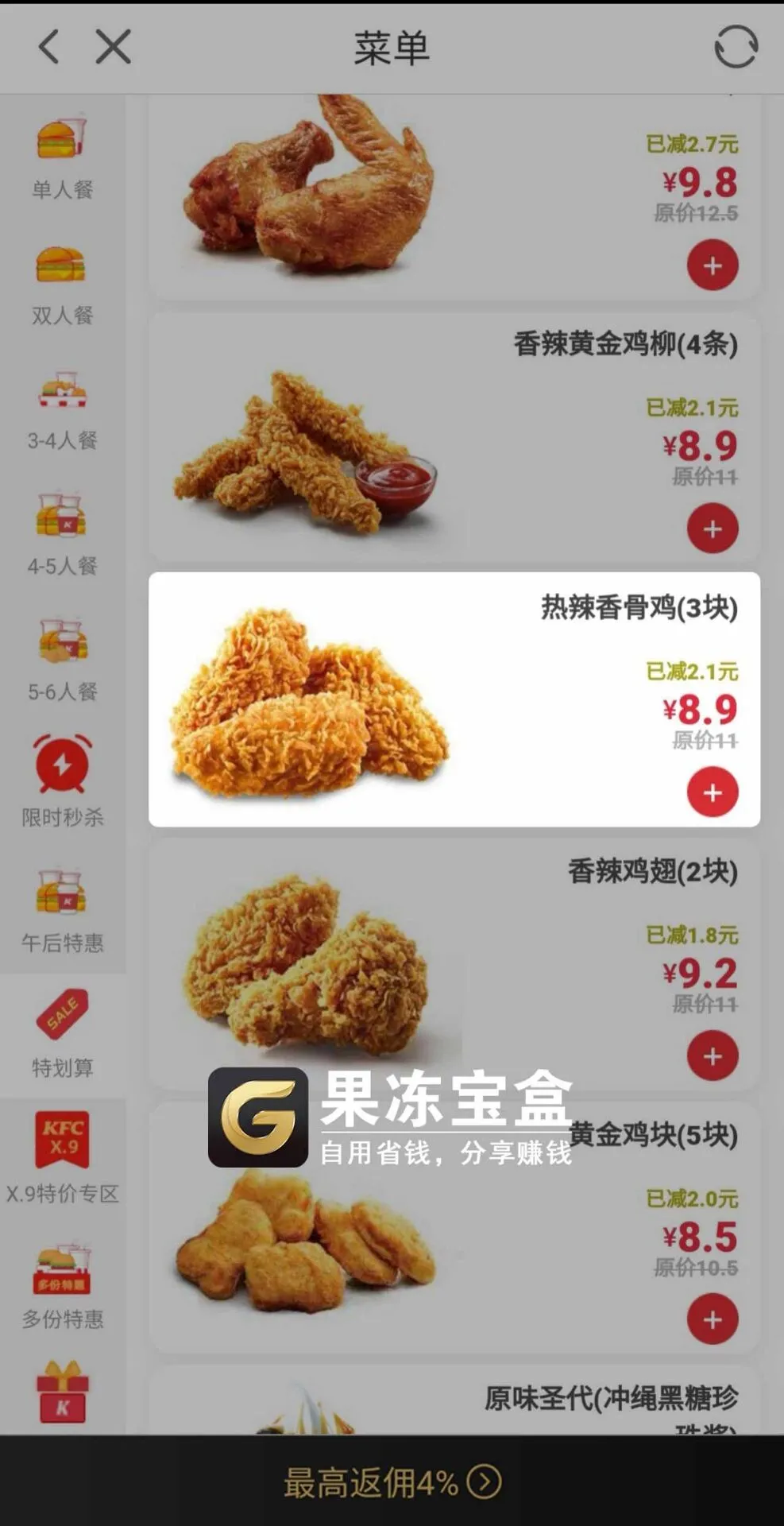Screen dimensions: 784x1526
Task: Add the ¥9.8 chicken item to cart
Action: click(x=713, y=265)
